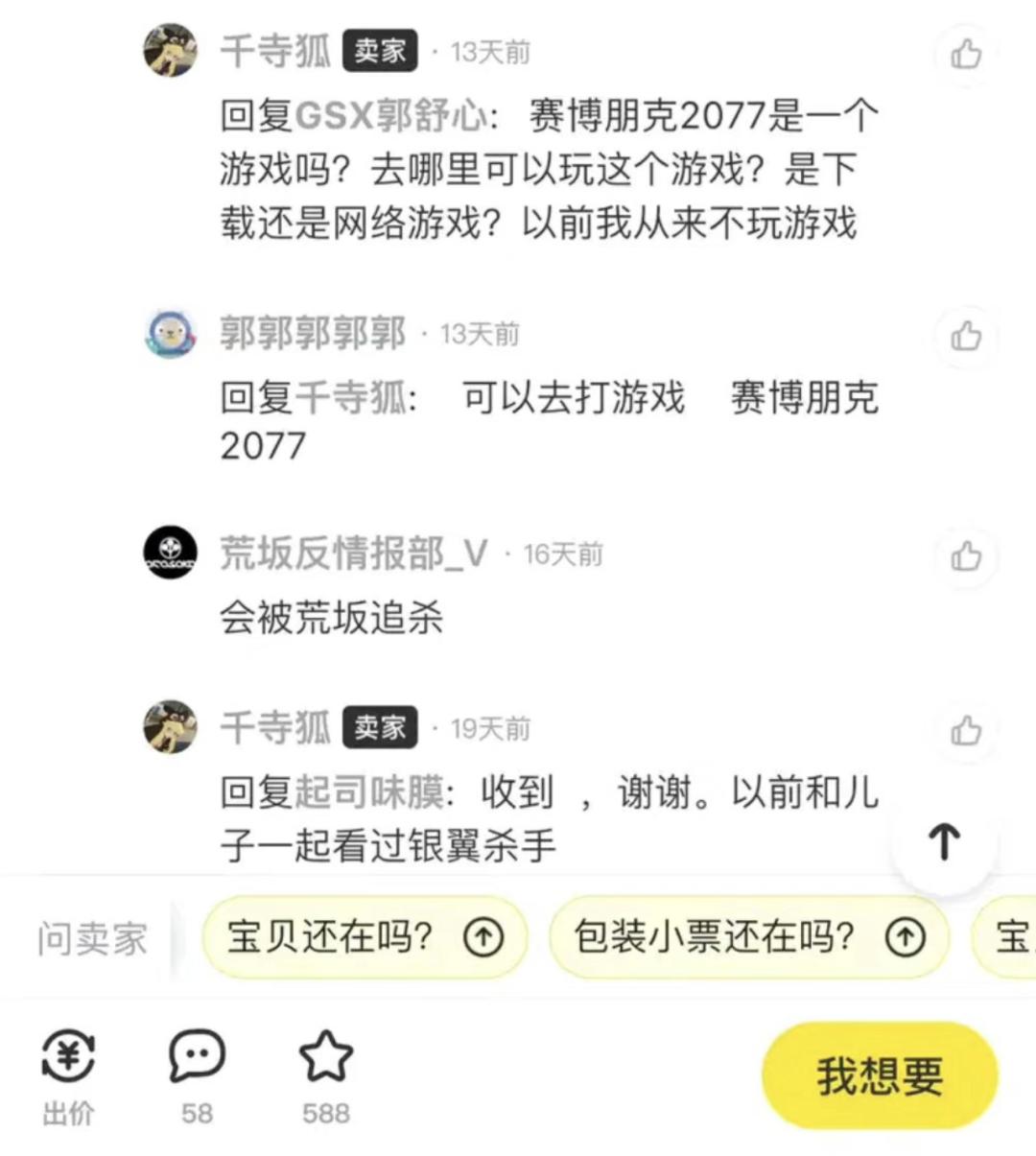Toggle like on the 19天前 seller comment
Image resolution: width=1036 pixels, height=1156 pixels.
tap(968, 729)
